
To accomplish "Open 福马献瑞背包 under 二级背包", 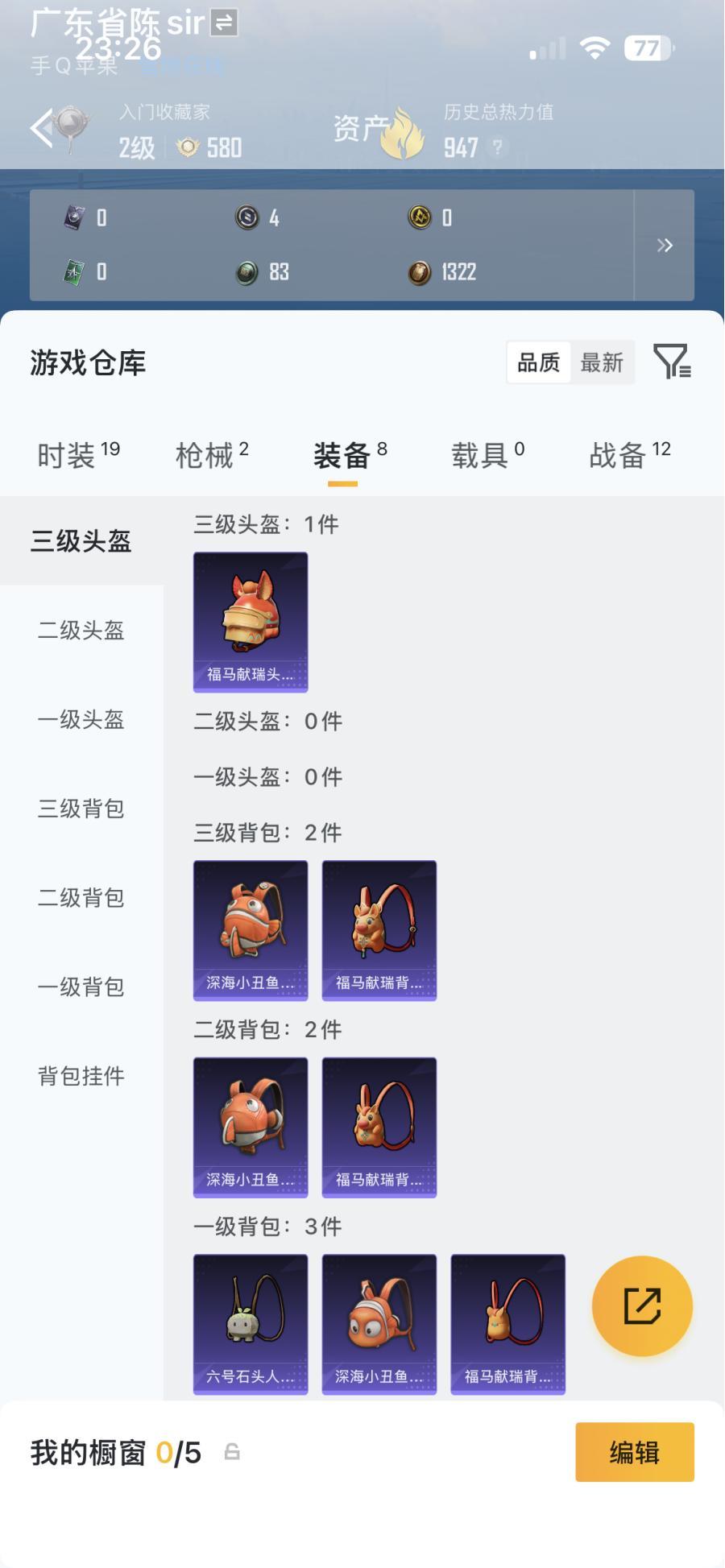I will click(x=379, y=1127).
